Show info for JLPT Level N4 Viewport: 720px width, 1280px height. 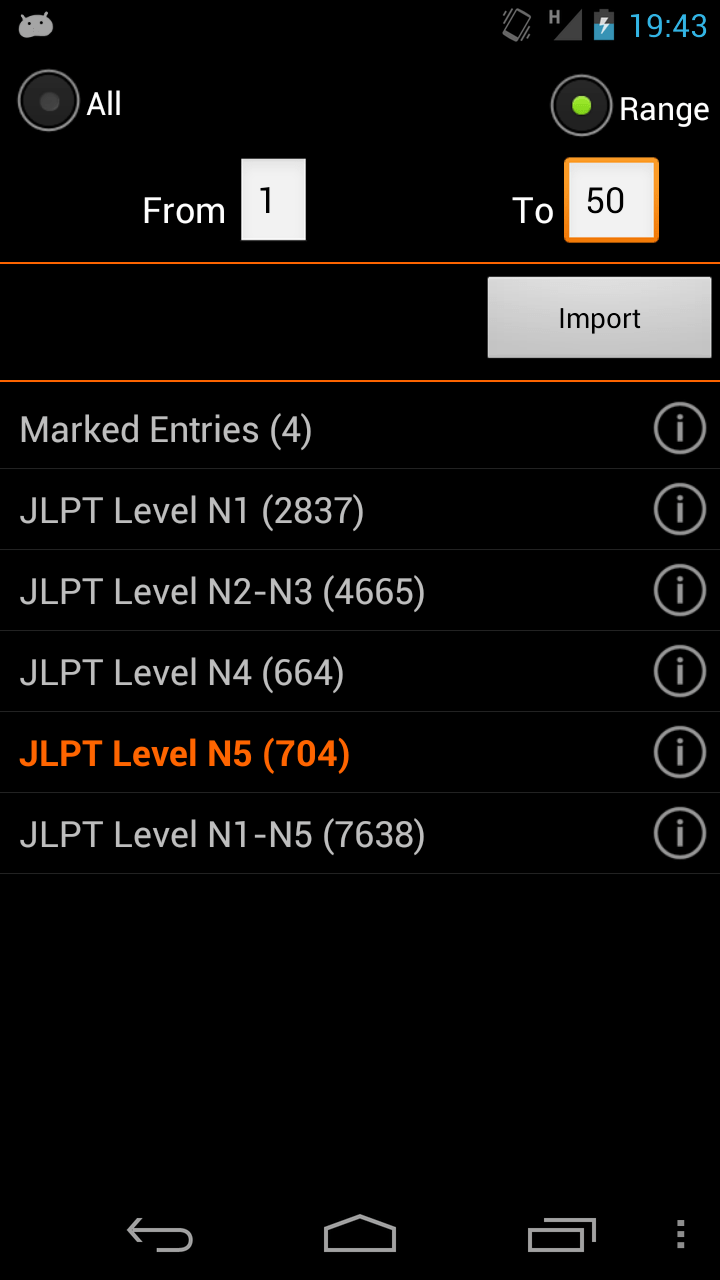679,672
